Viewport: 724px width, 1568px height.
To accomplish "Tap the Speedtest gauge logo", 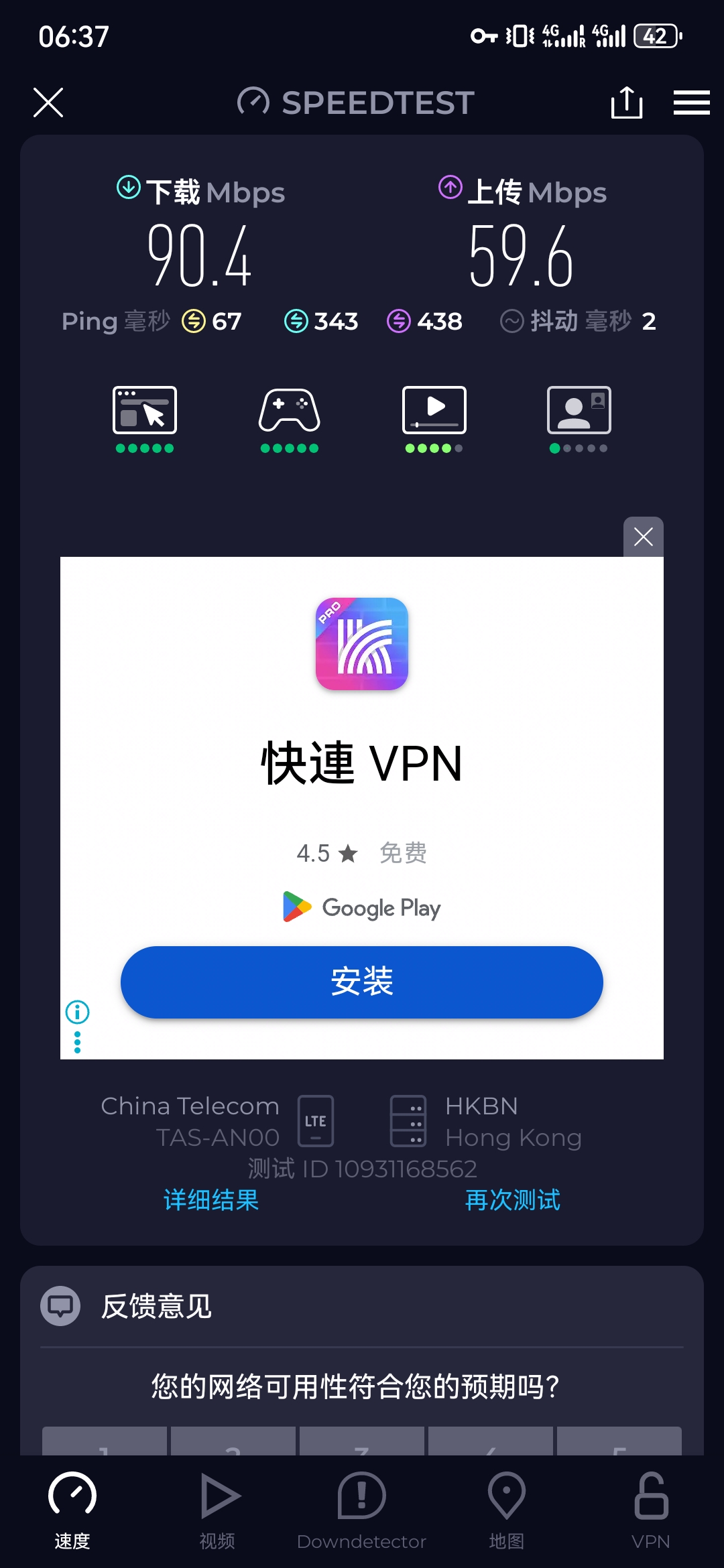I will point(253,102).
